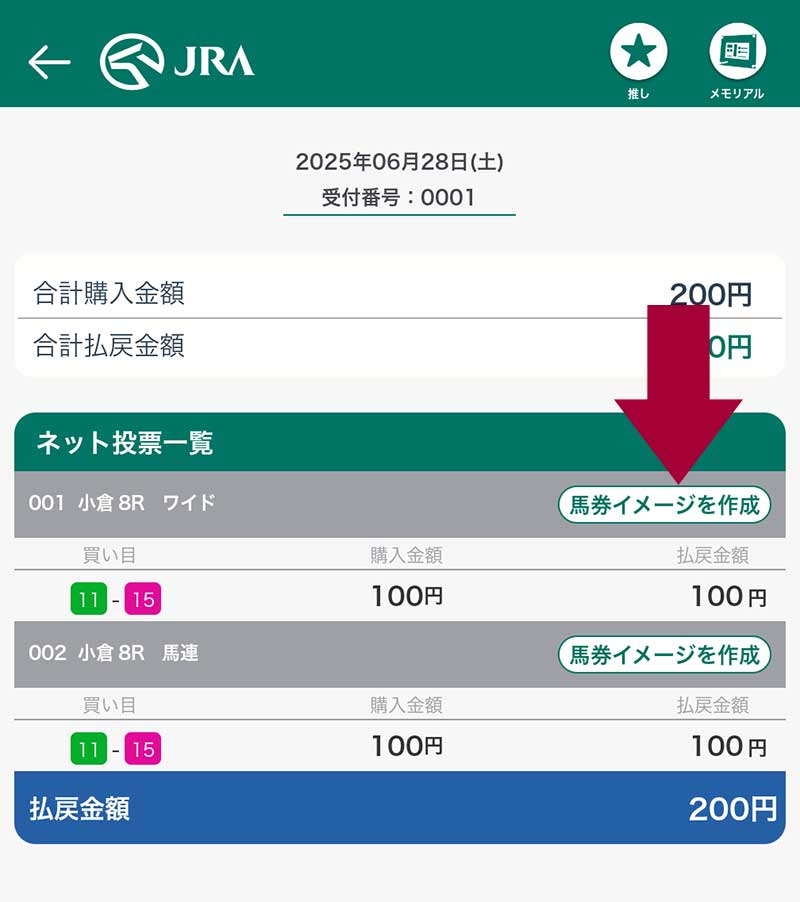
Task: Go back with the arrow icon
Action: tap(49, 62)
